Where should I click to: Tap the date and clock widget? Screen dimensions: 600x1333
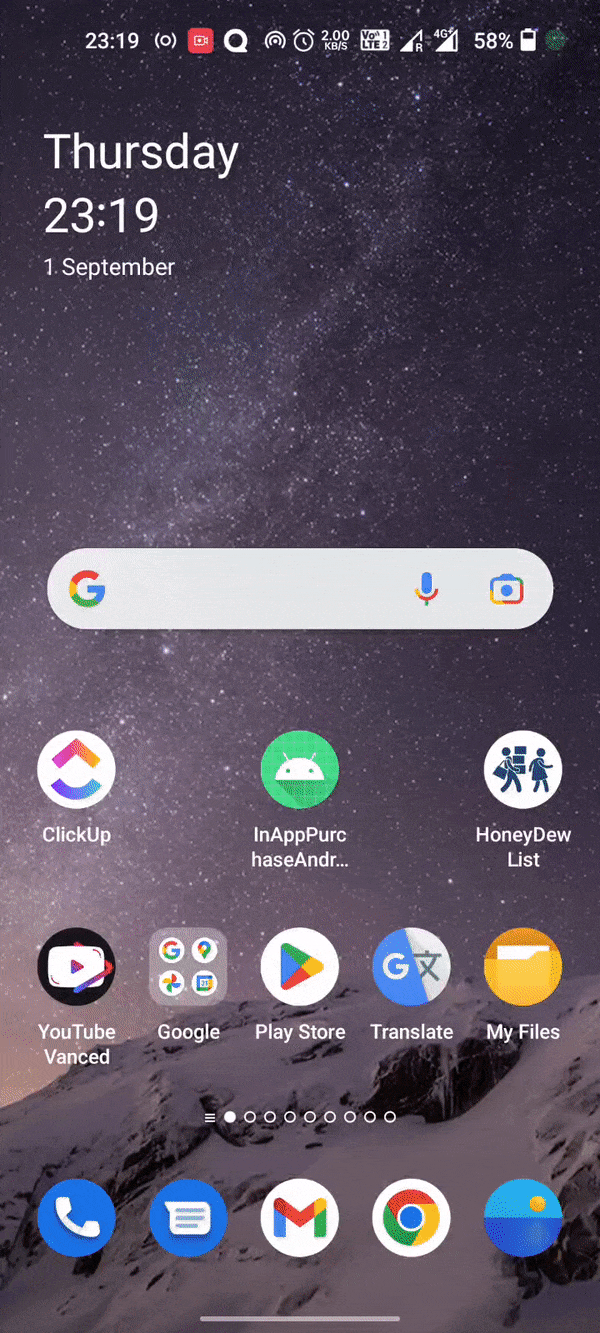click(140, 205)
